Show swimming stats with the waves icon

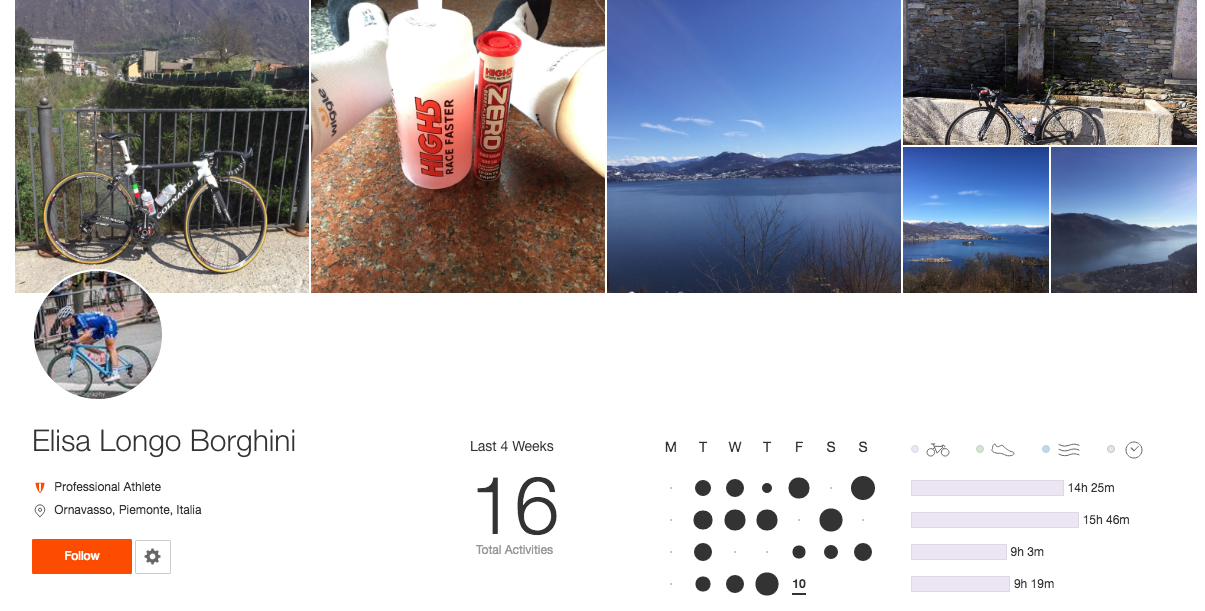tap(1068, 450)
